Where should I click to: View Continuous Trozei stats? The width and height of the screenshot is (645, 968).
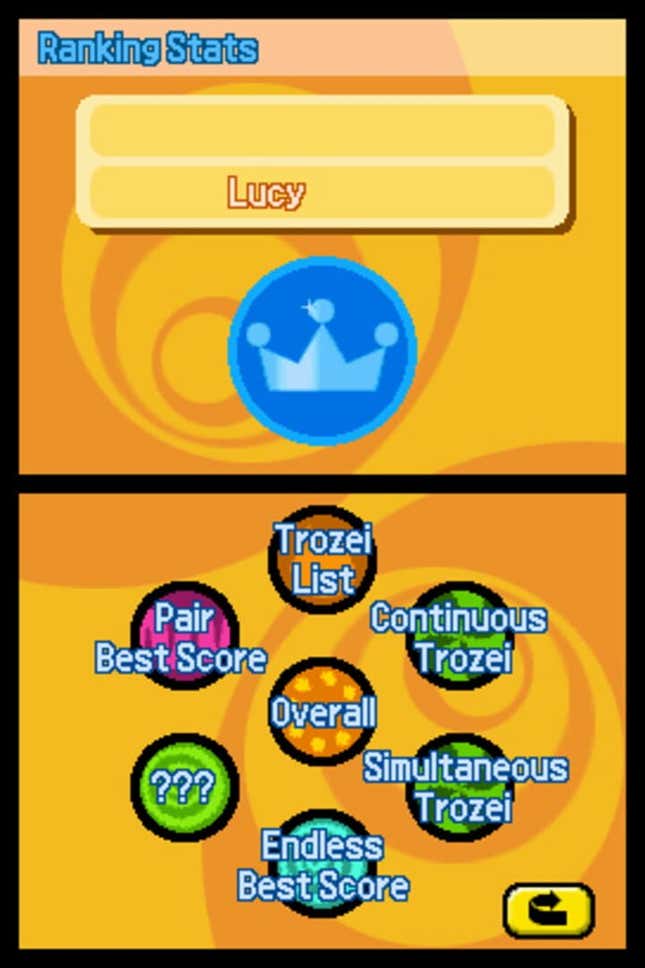[x=459, y=636]
